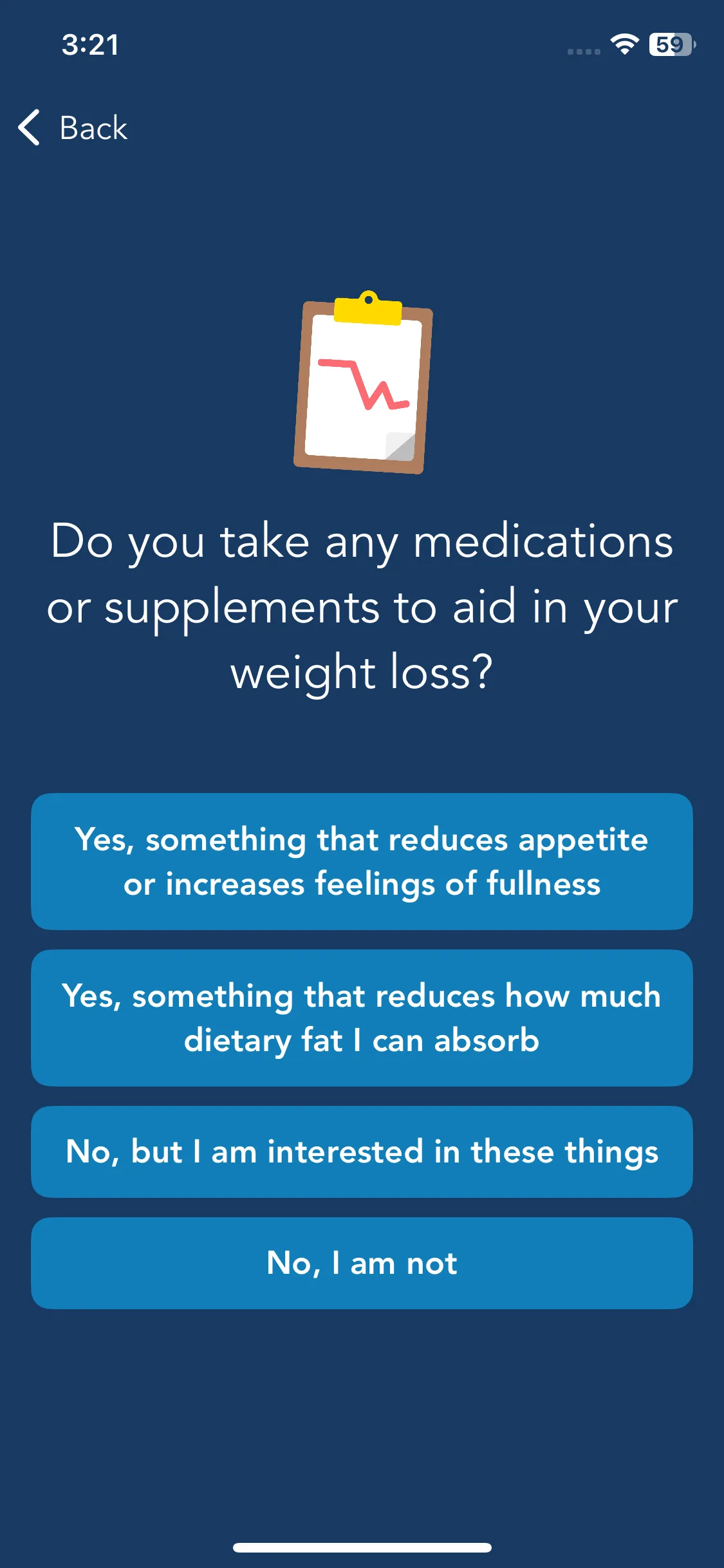
Task: Pick 'No, but I am interested' answer
Action: [362, 1152]
